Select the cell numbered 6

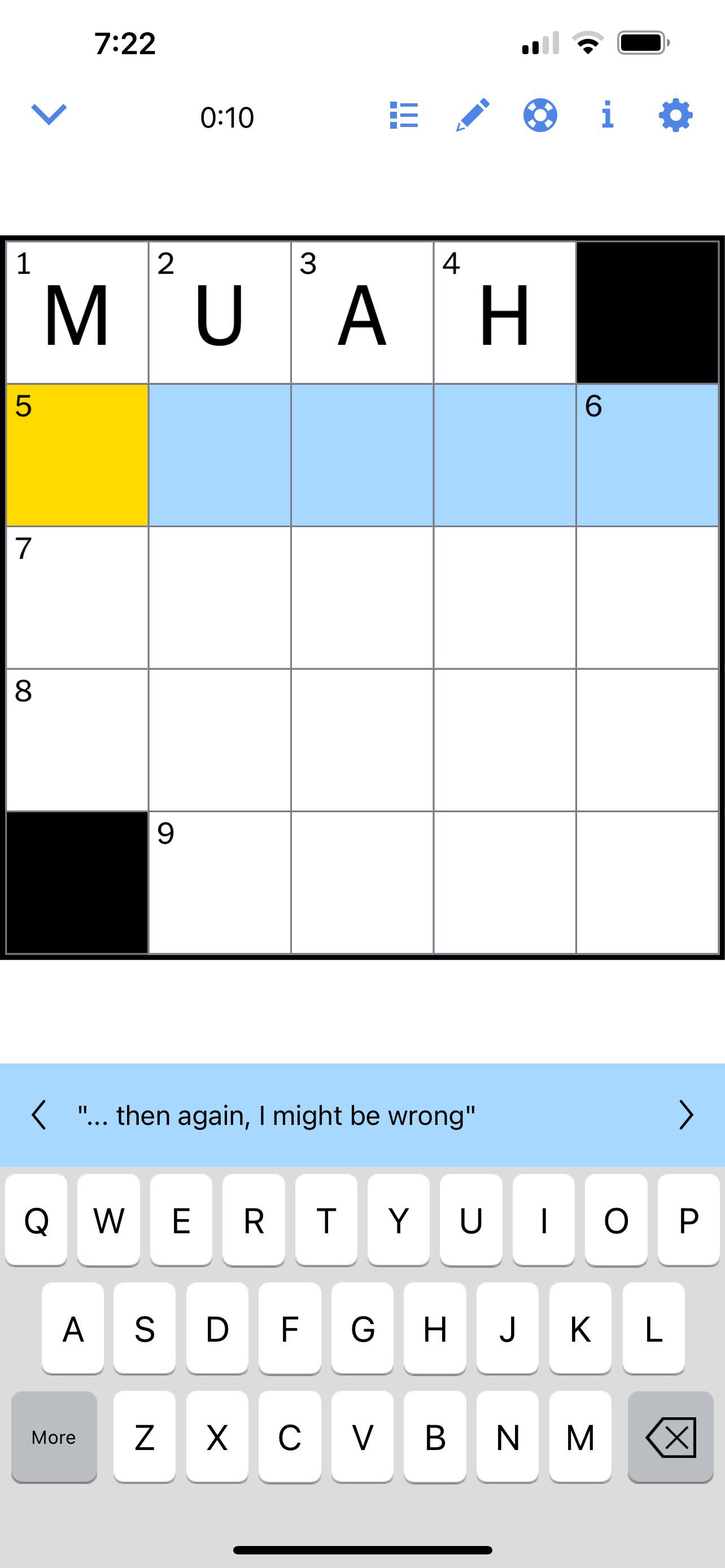pos(647,455)
